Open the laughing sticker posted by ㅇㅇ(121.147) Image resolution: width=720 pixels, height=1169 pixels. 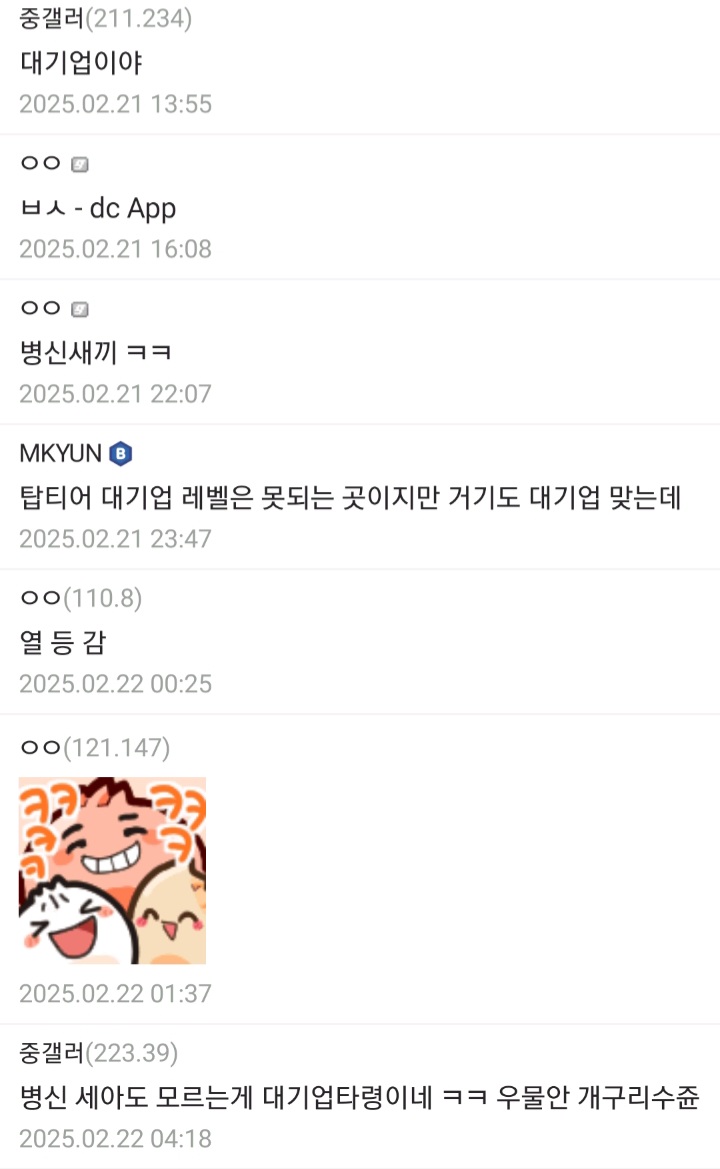(113, 870)
